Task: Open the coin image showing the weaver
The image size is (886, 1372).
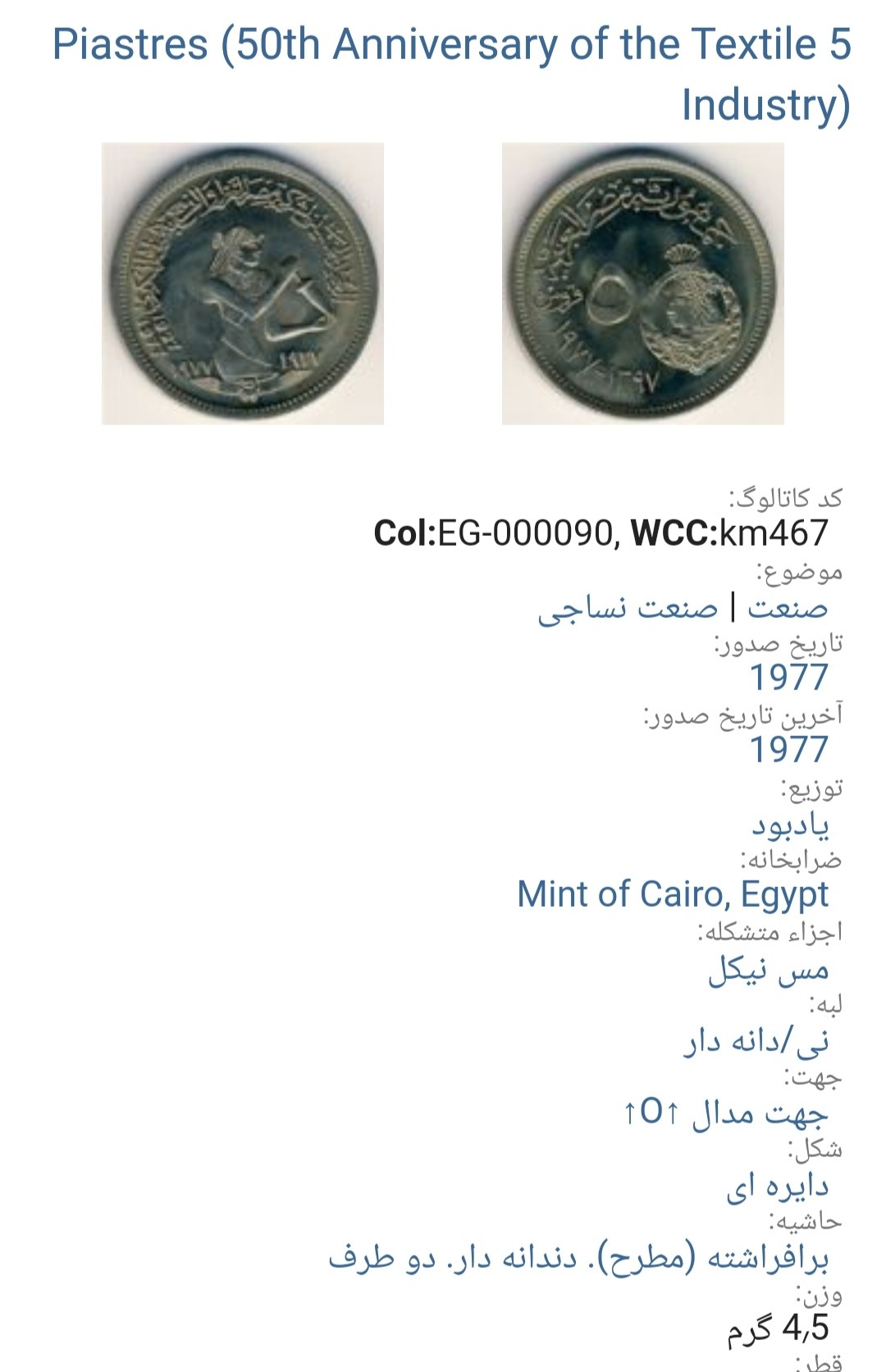Action: (243, 284)
